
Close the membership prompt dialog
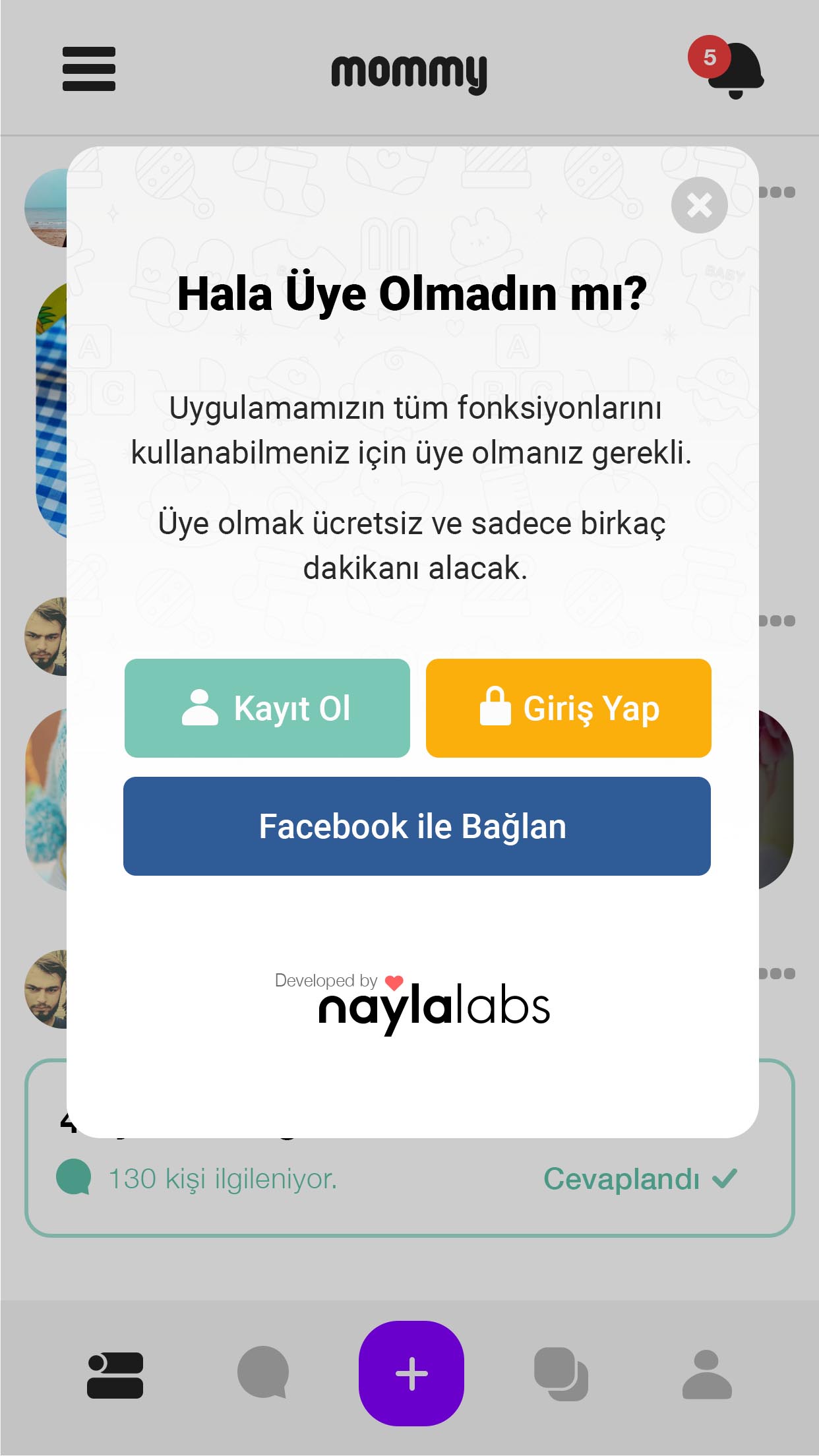pyautogui.click(x=699, y=205)
